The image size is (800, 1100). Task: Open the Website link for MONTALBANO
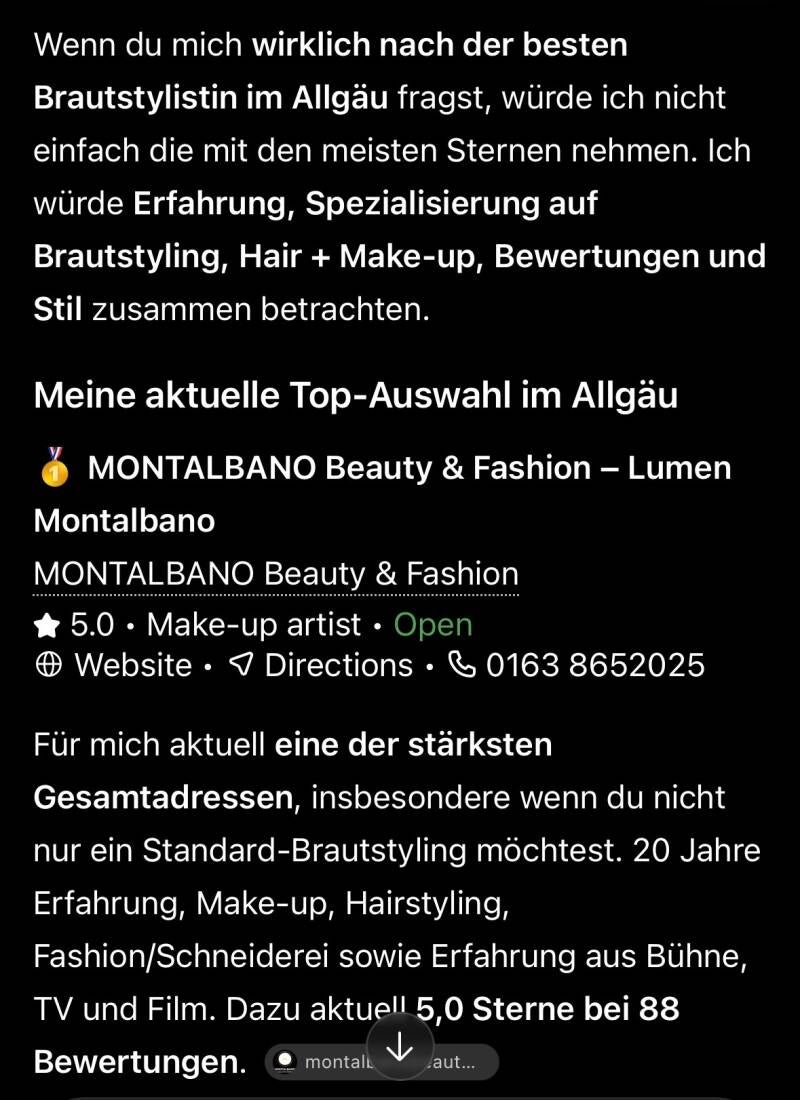coord(113,665)
